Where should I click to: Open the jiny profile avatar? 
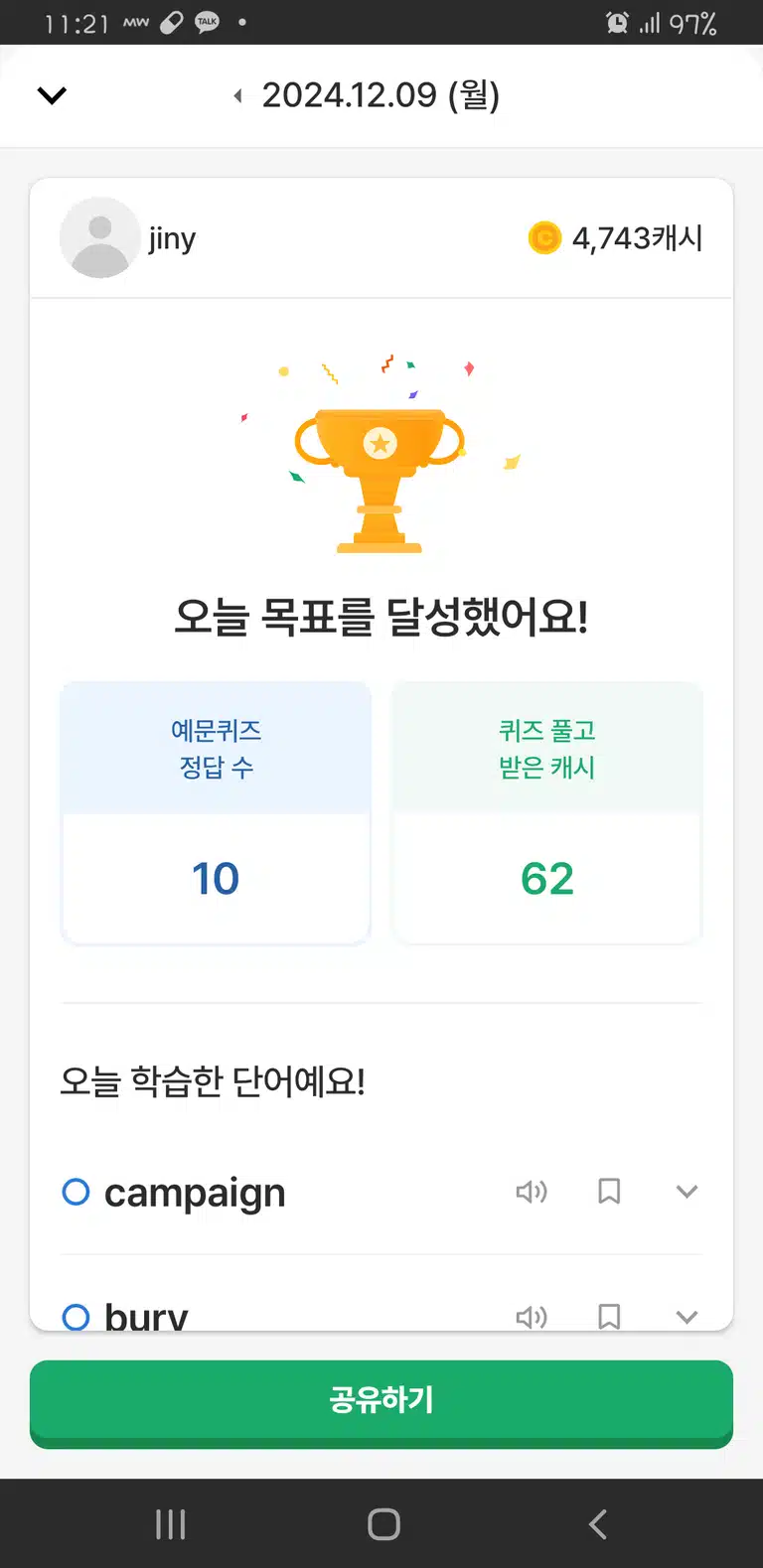click(99, 237)
